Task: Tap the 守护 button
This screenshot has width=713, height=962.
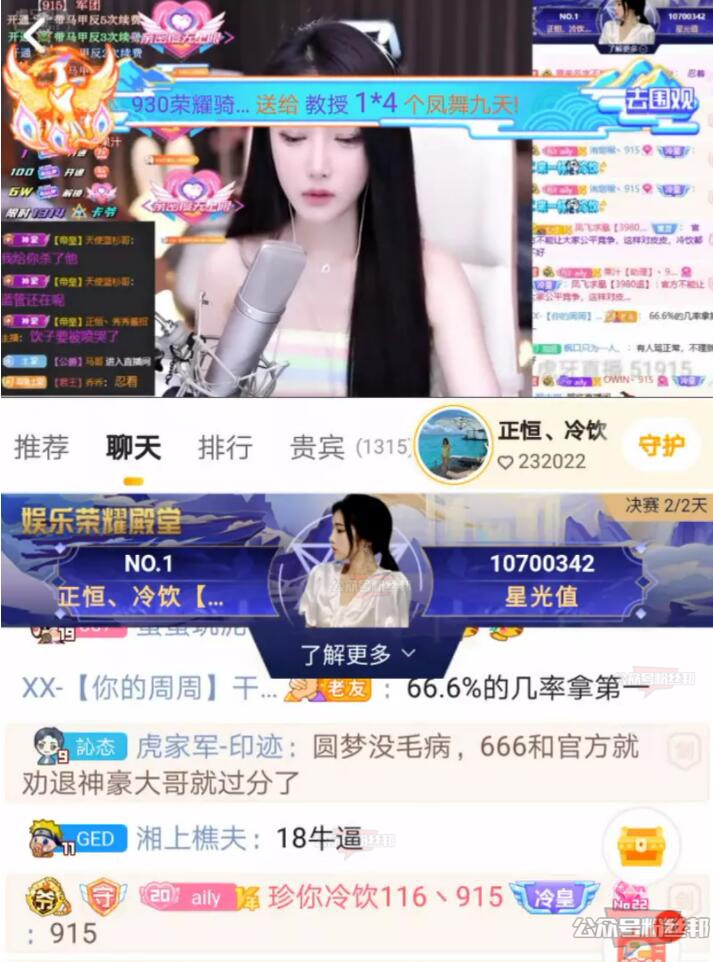Action: (x=661, y=445)
